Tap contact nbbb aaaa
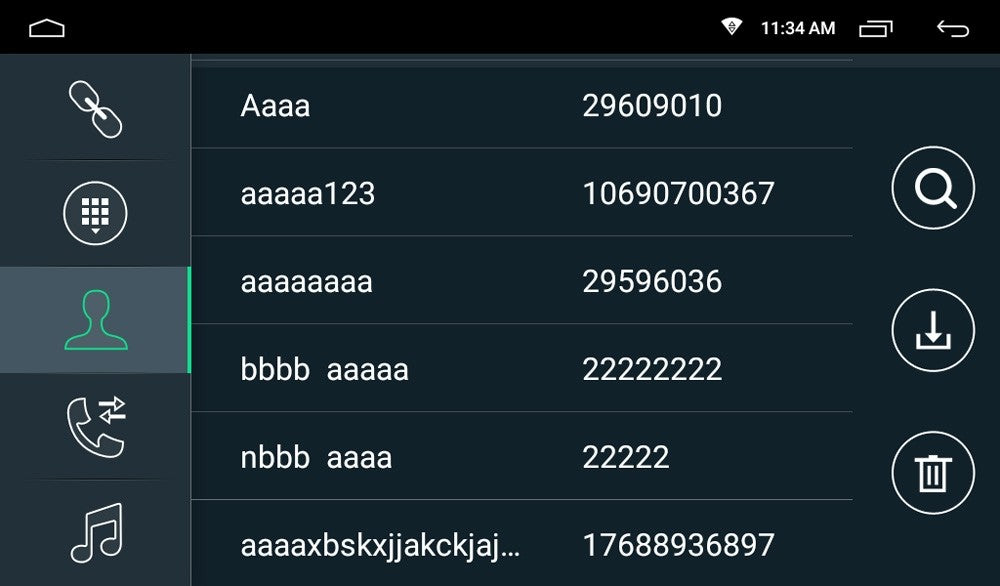The height and width of the screenshot is (586, 1000). pyautogui.click(x=520, y=457)
